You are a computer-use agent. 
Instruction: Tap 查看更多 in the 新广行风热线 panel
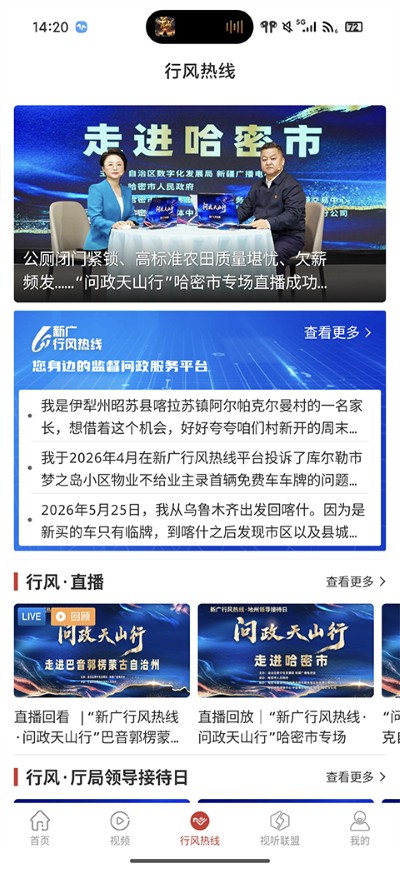coord(337,333)
